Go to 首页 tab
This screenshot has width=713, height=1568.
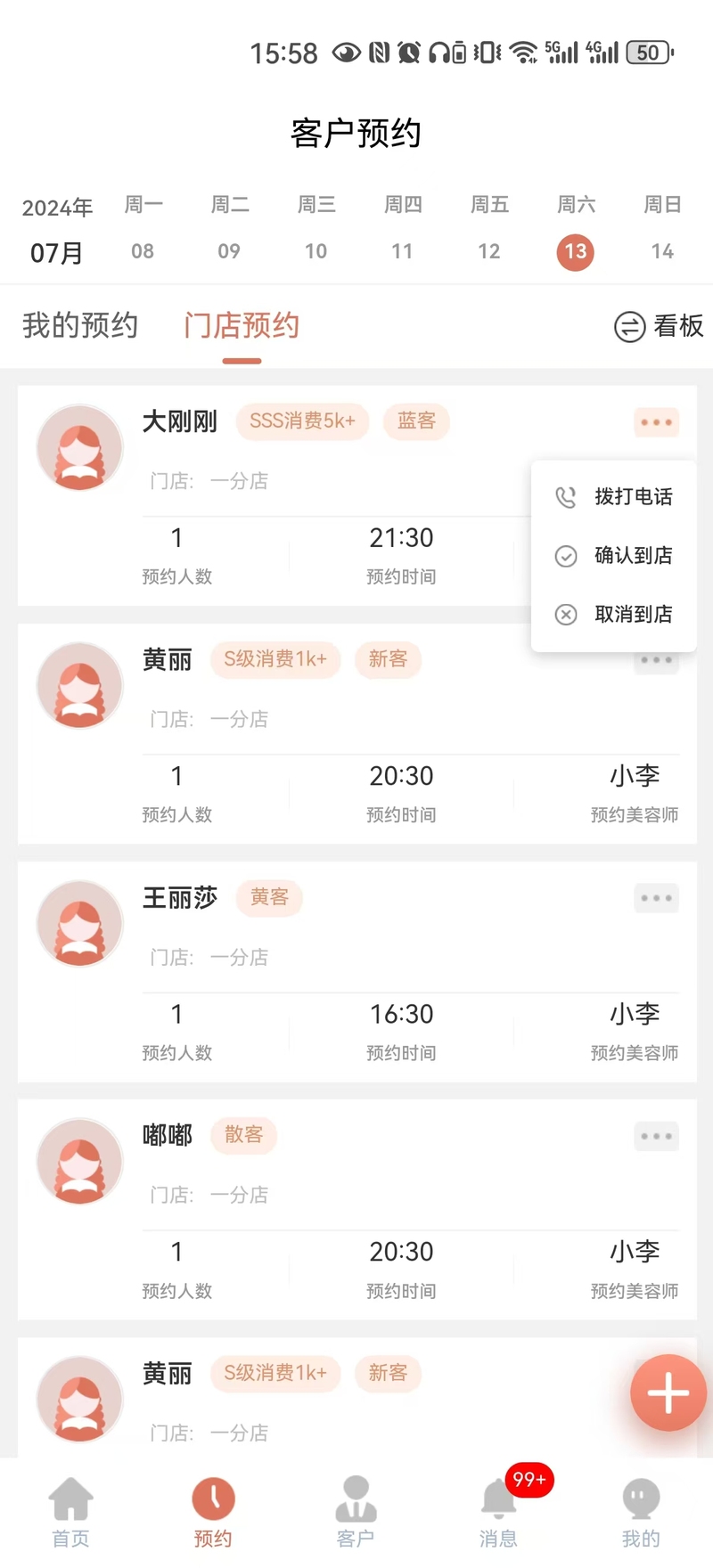coord(71,1513)
